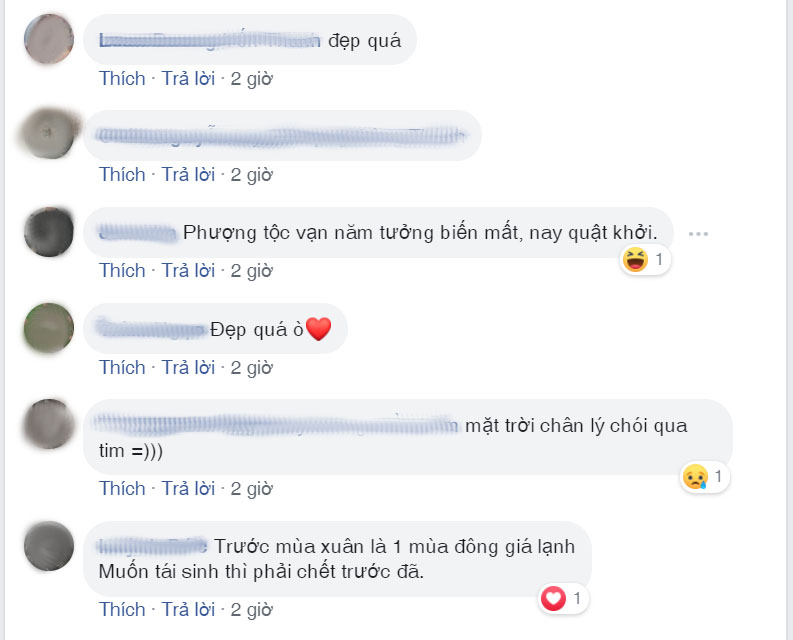
Task: Like the "đẹp quá" comment
Action: pyautogui.click(x=121, y=78)
